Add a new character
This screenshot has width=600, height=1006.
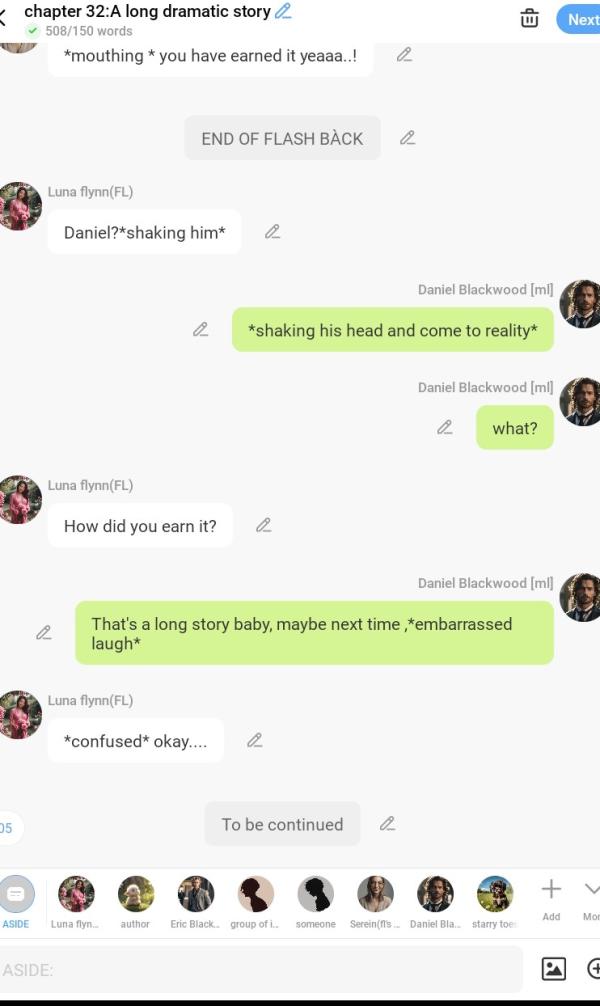(x=551, y=897)
